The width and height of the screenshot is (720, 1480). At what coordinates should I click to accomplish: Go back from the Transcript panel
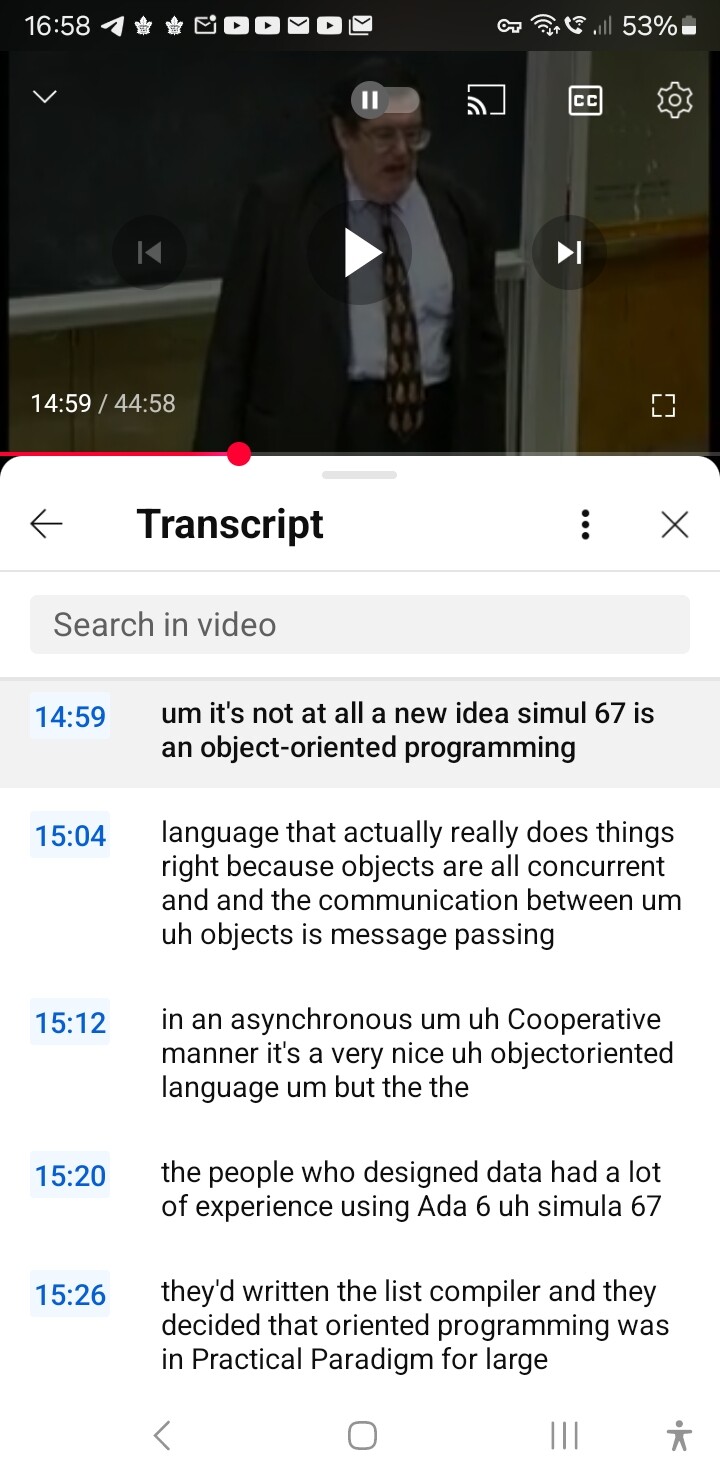46,524
